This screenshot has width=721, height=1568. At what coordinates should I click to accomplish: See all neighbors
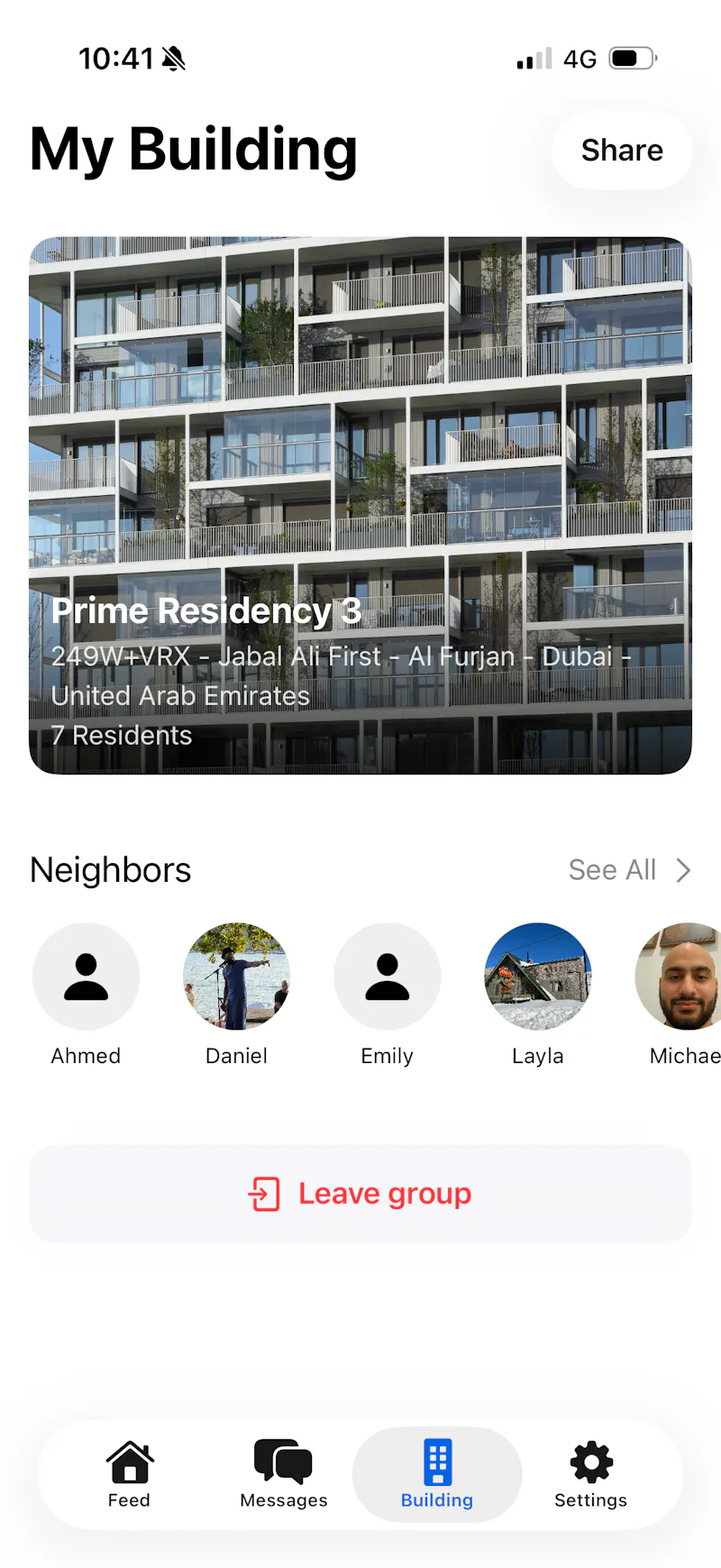[x=630, y=870]
